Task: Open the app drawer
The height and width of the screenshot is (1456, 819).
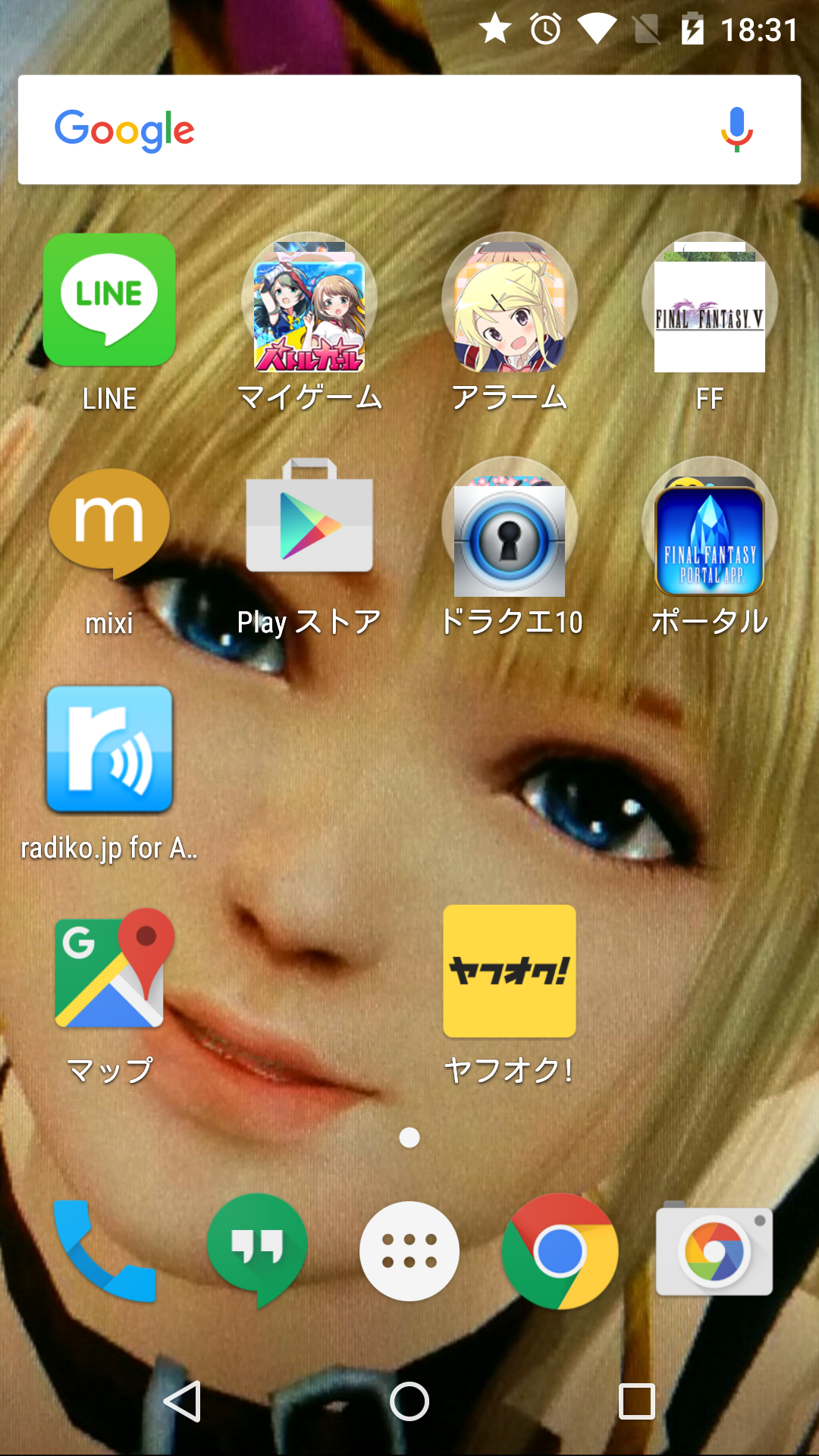Action: (x=409, y=1251)
